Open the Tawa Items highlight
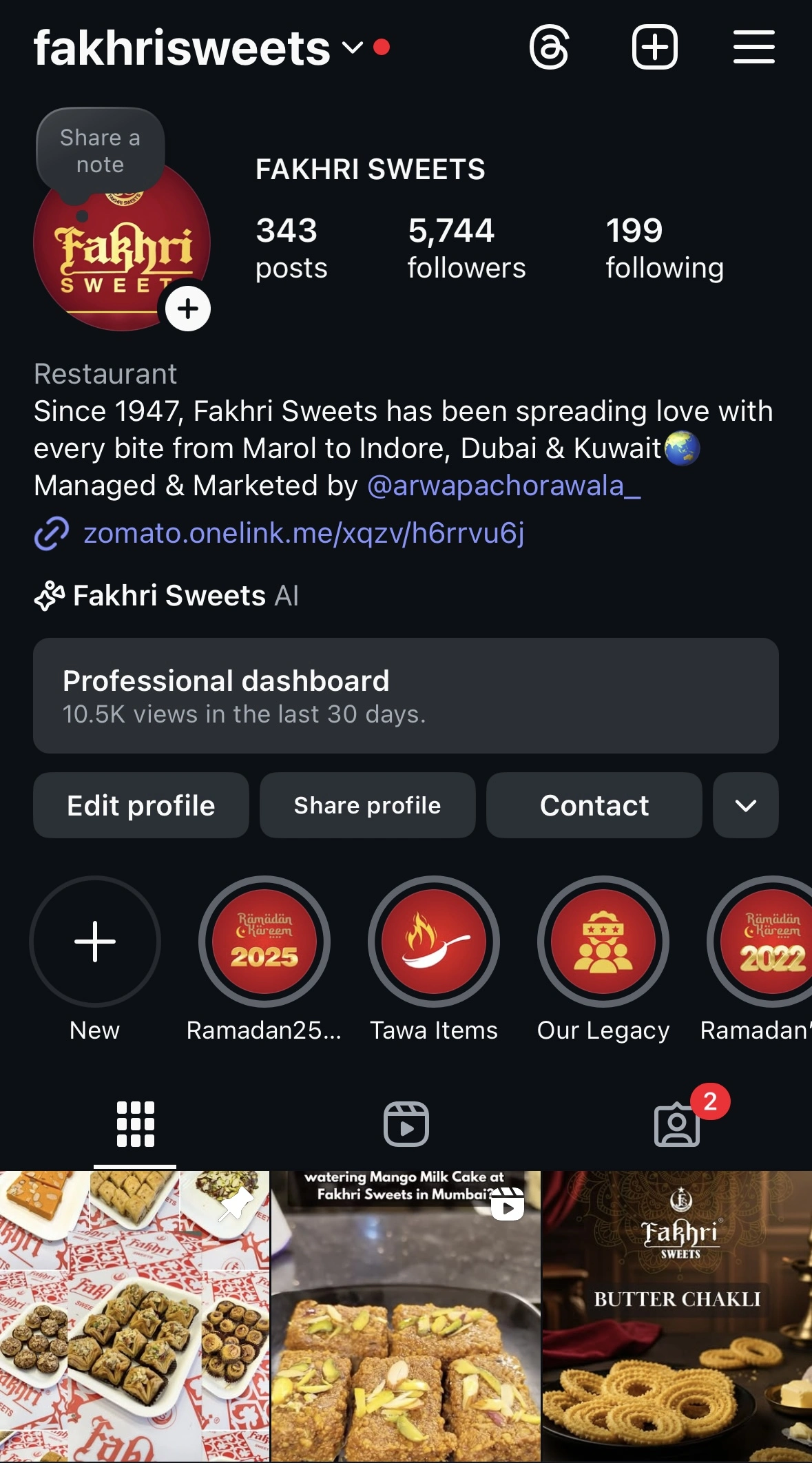Image resolution: width=812 pixels, height=1463 pixels. coord(434,942)
